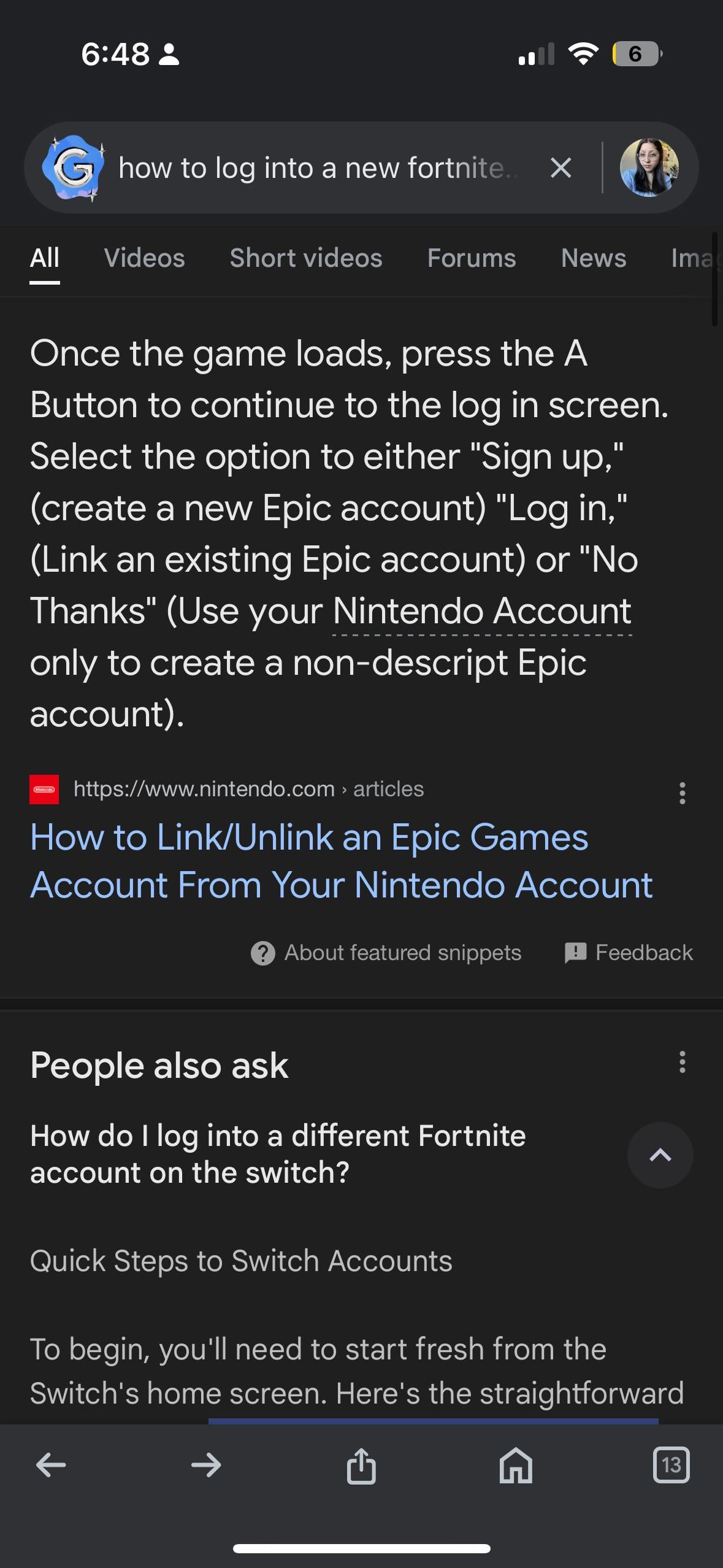723x1568 pixels.
Task: Open the tab switcher showing 13 tabs
Action: tap(671, 1466)
